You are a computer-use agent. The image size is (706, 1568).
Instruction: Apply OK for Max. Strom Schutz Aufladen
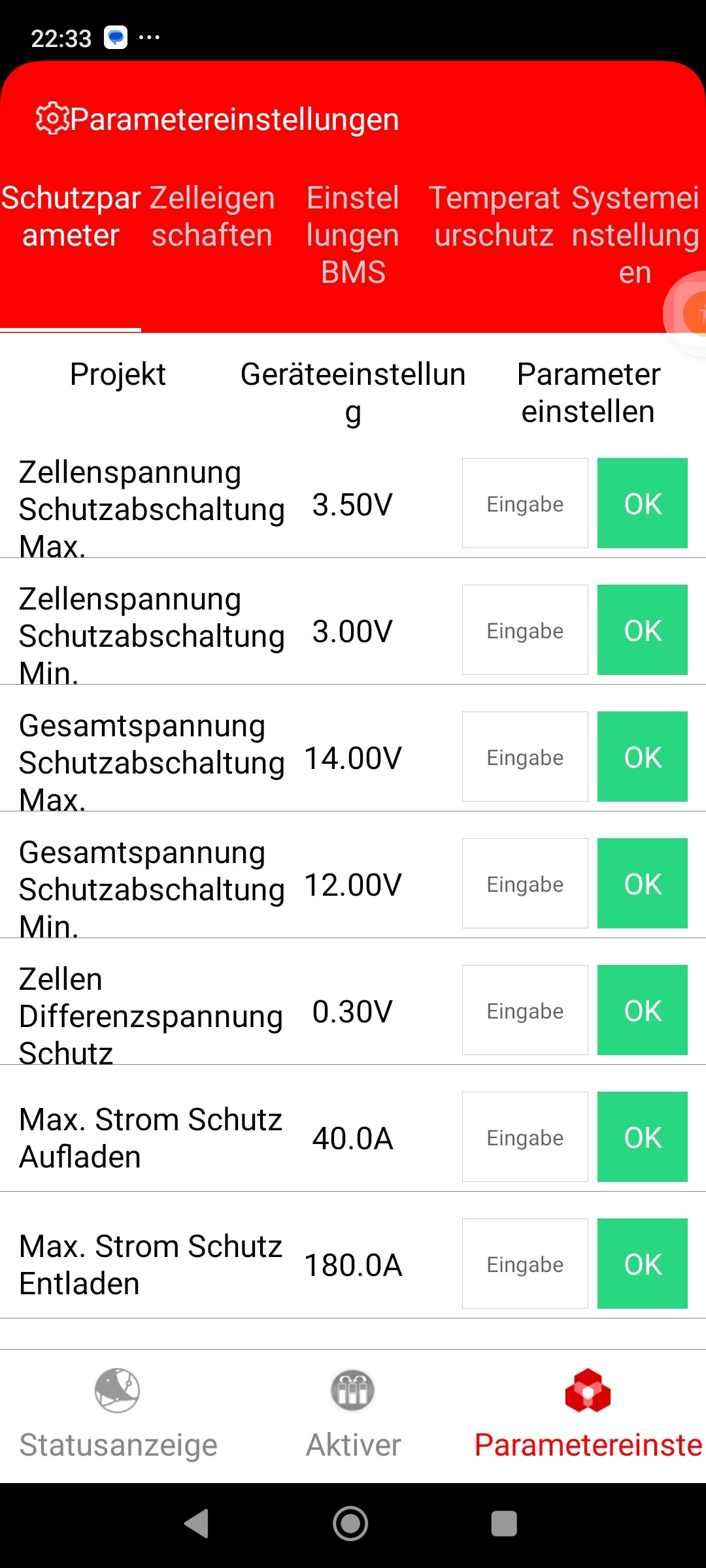[x=643, y=1137]
